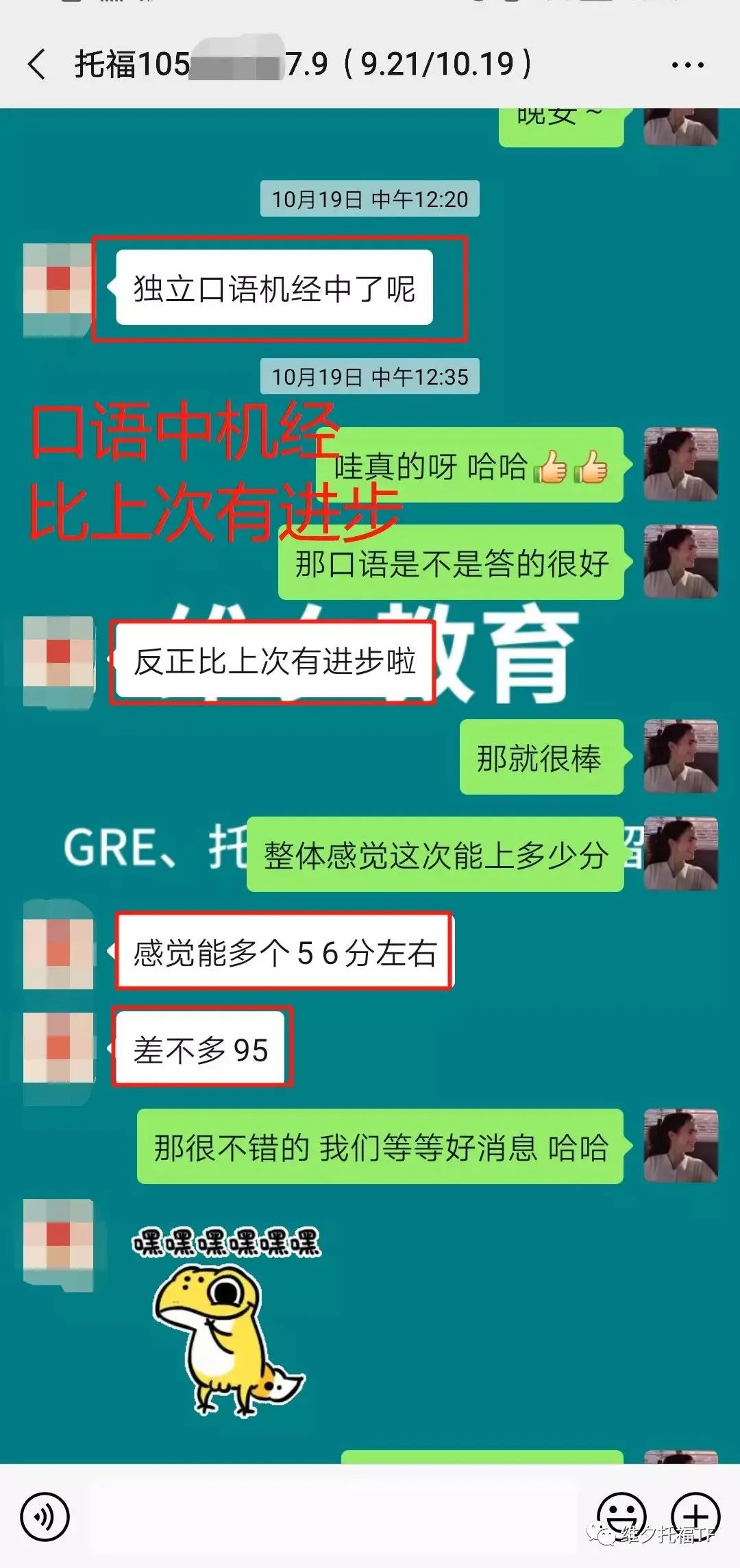Open the emoji sticker panel
The image size is (740, 1568).
click(x=622, y=1516)
